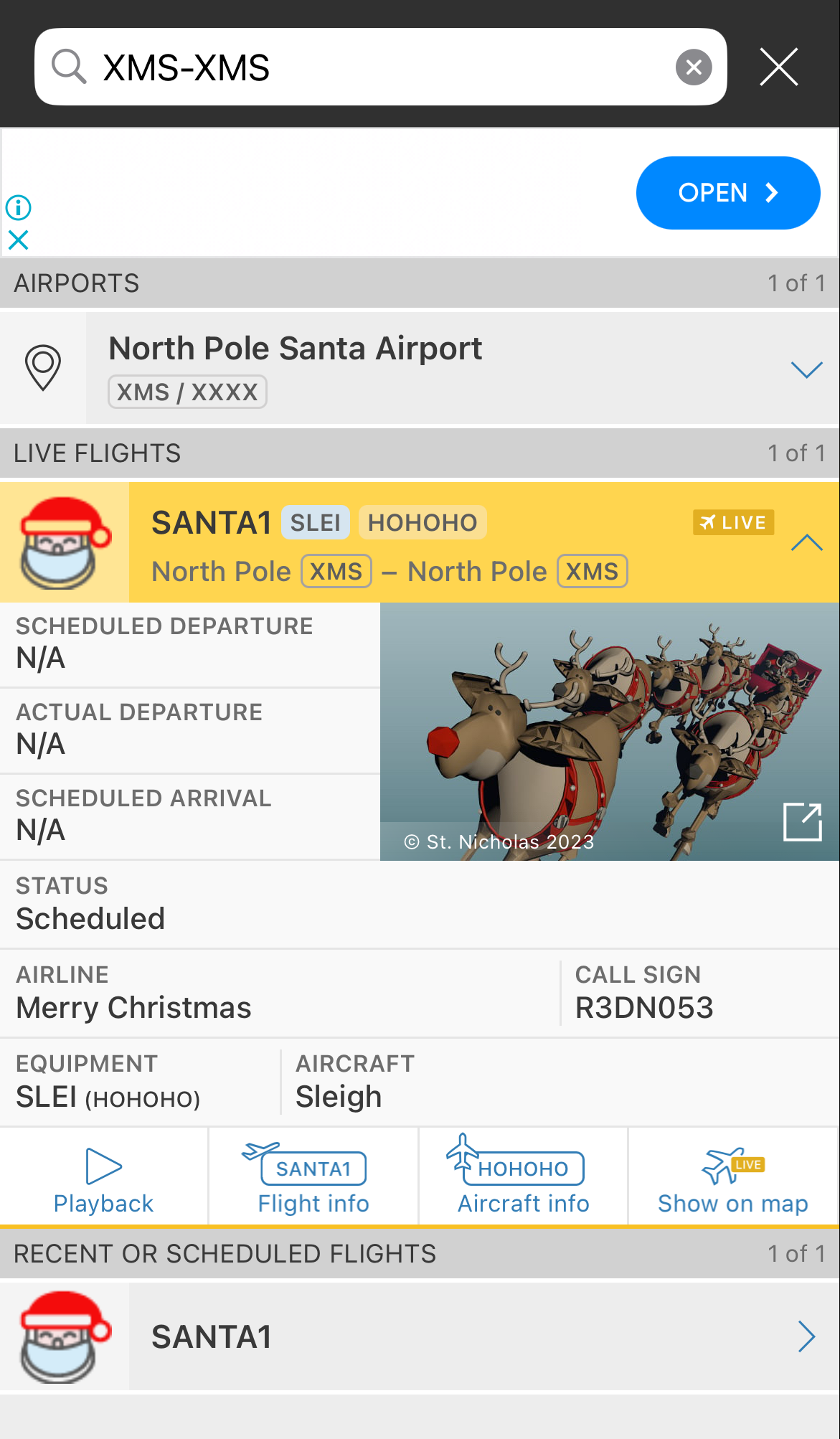
Task: Open HOHOHO Aircraft info
Action: click(x=523, y=1178)
